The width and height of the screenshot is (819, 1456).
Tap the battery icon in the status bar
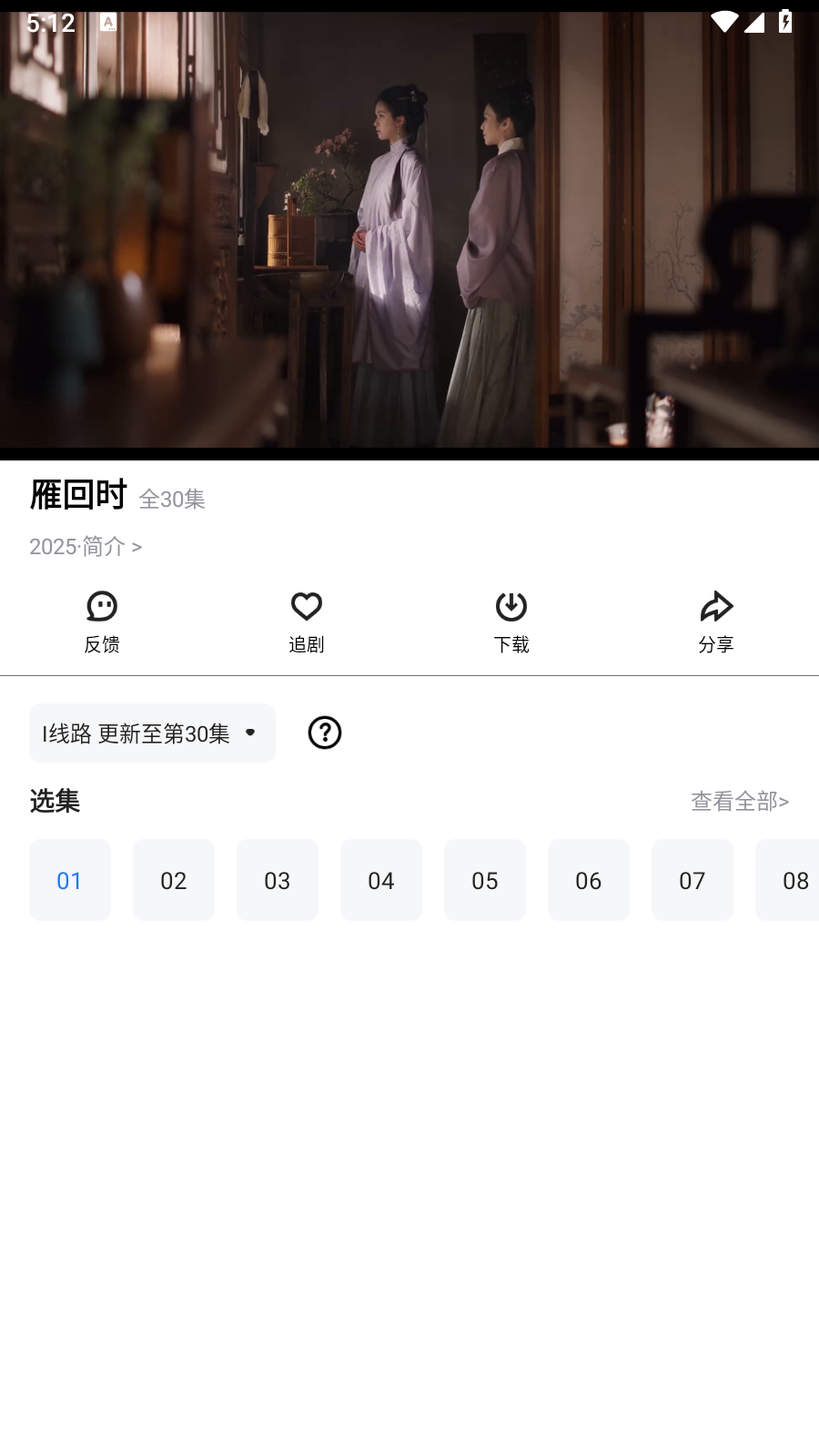coord(784,23)
